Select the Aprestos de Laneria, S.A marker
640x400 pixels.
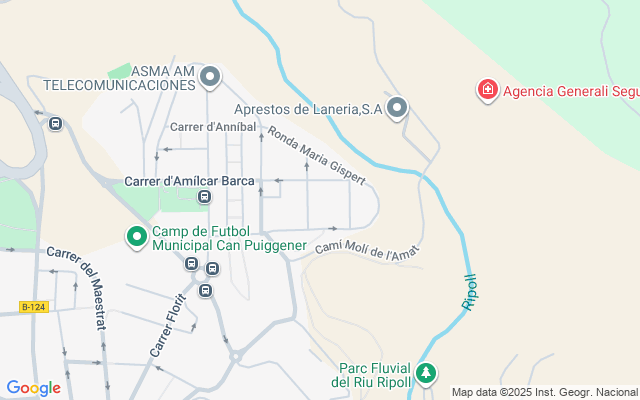397,108
